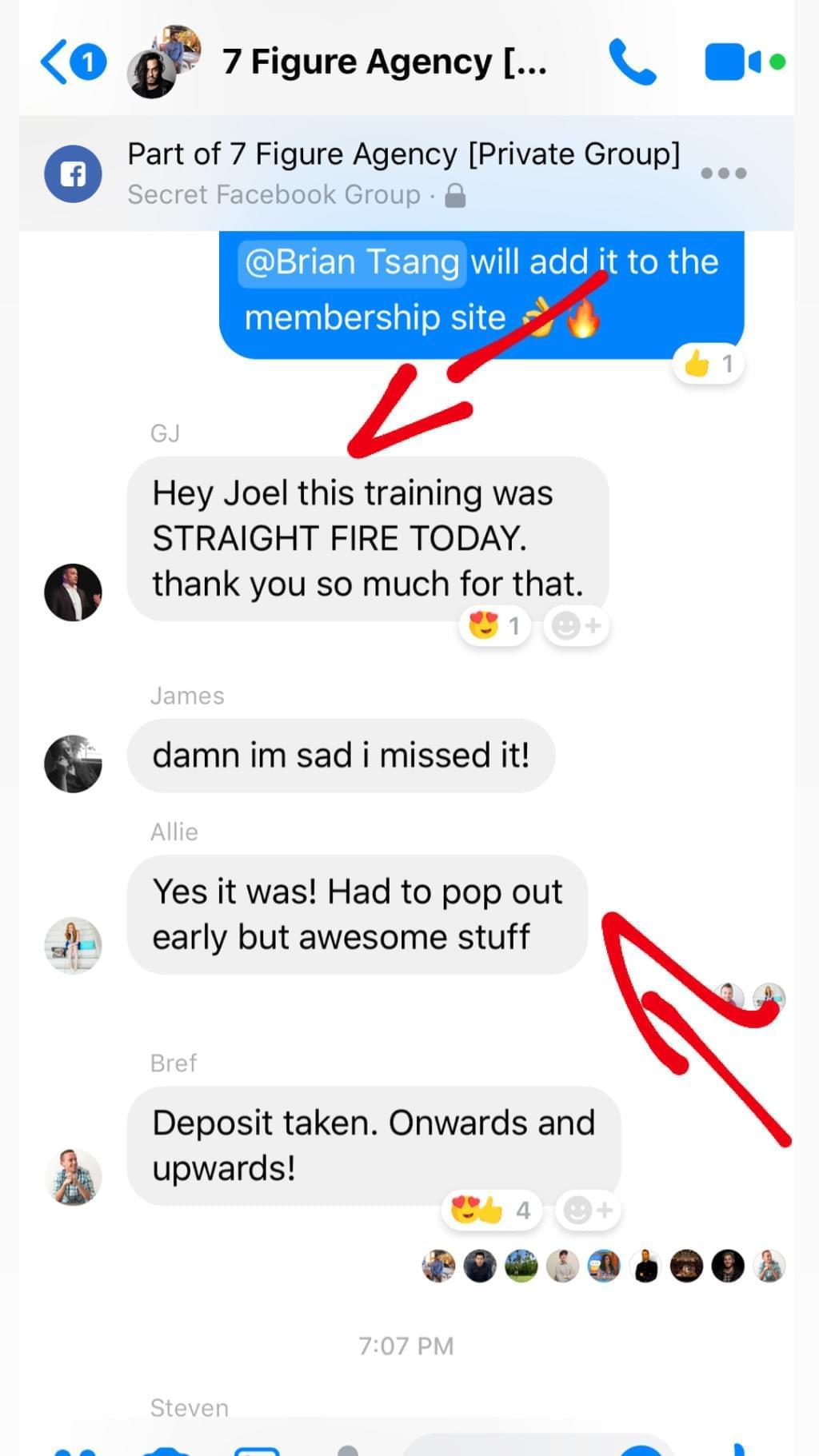Start a video call with the group
The height and width of the screenshot is (1456, 819).
(734, 62)
